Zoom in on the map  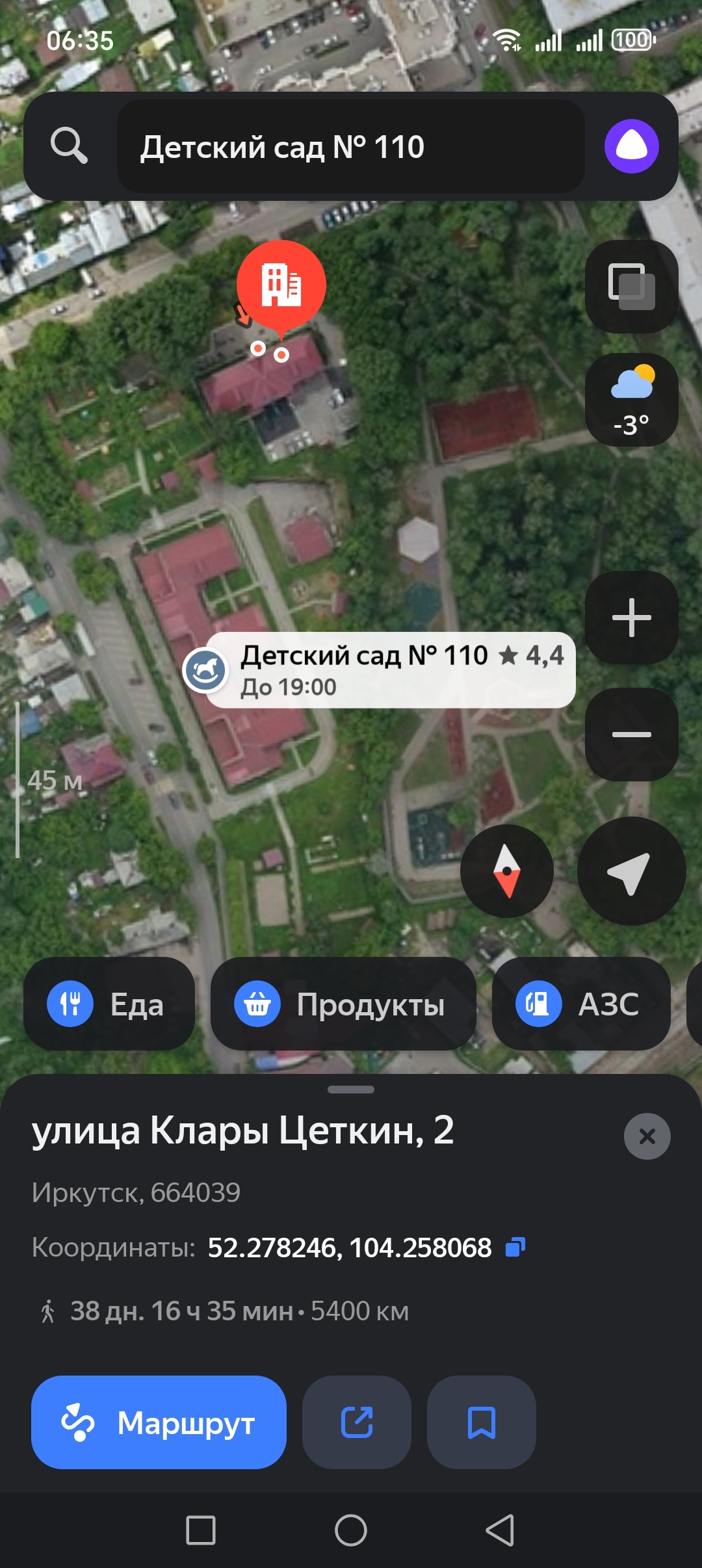click(x=631, y=618)
